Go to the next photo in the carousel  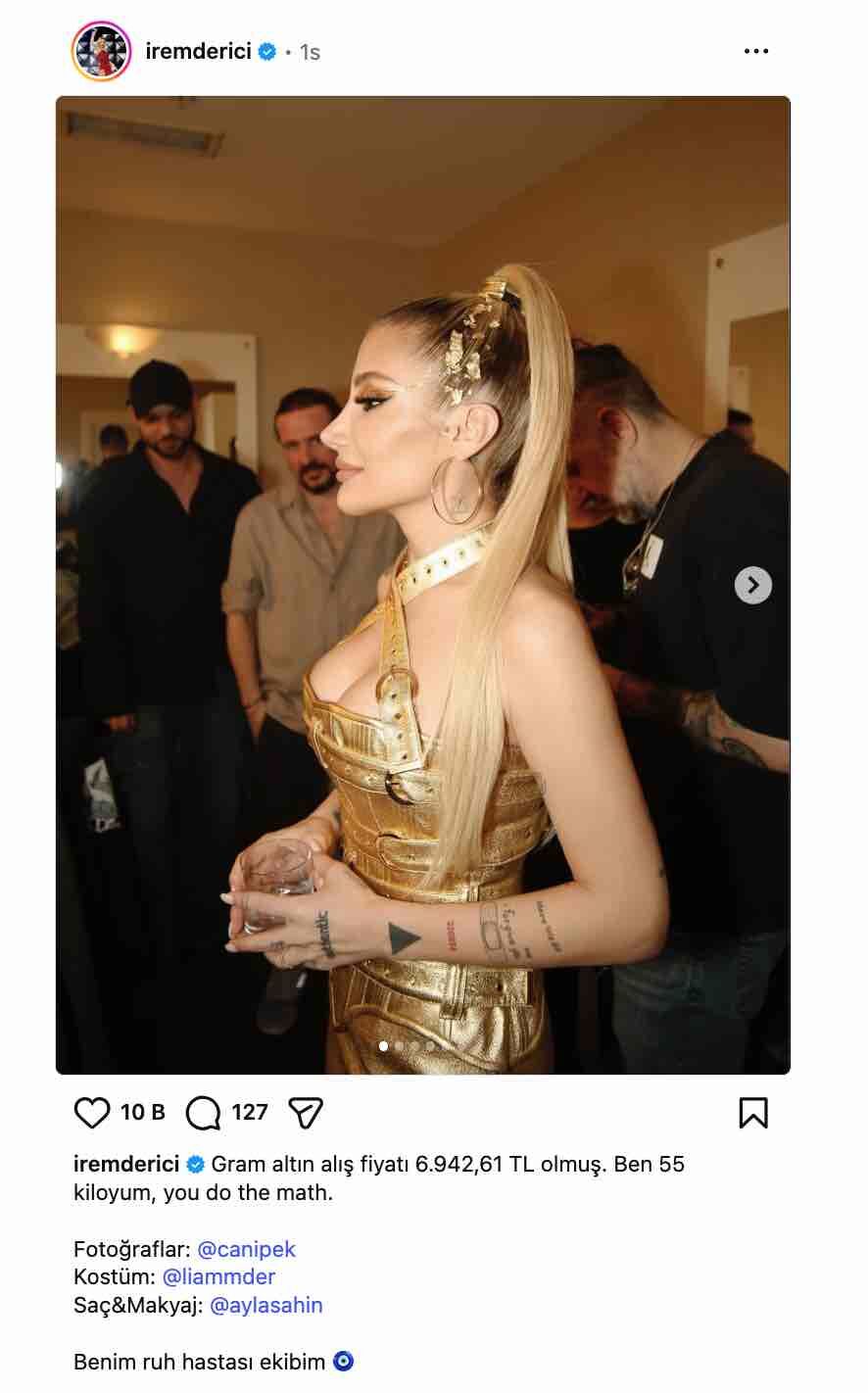pos(752,585)
